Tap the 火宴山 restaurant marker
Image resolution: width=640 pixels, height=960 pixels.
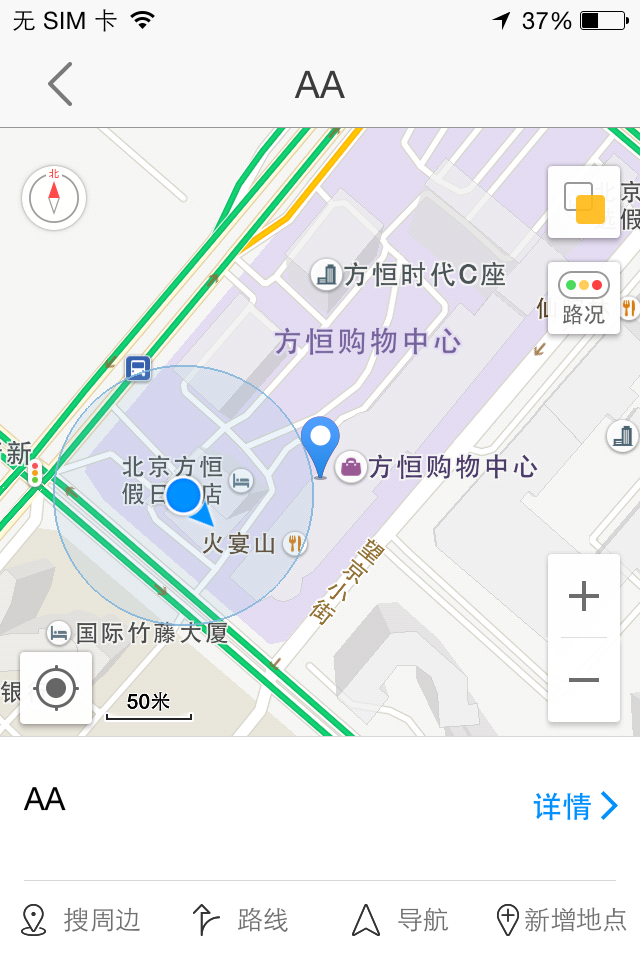coord(294,544)
